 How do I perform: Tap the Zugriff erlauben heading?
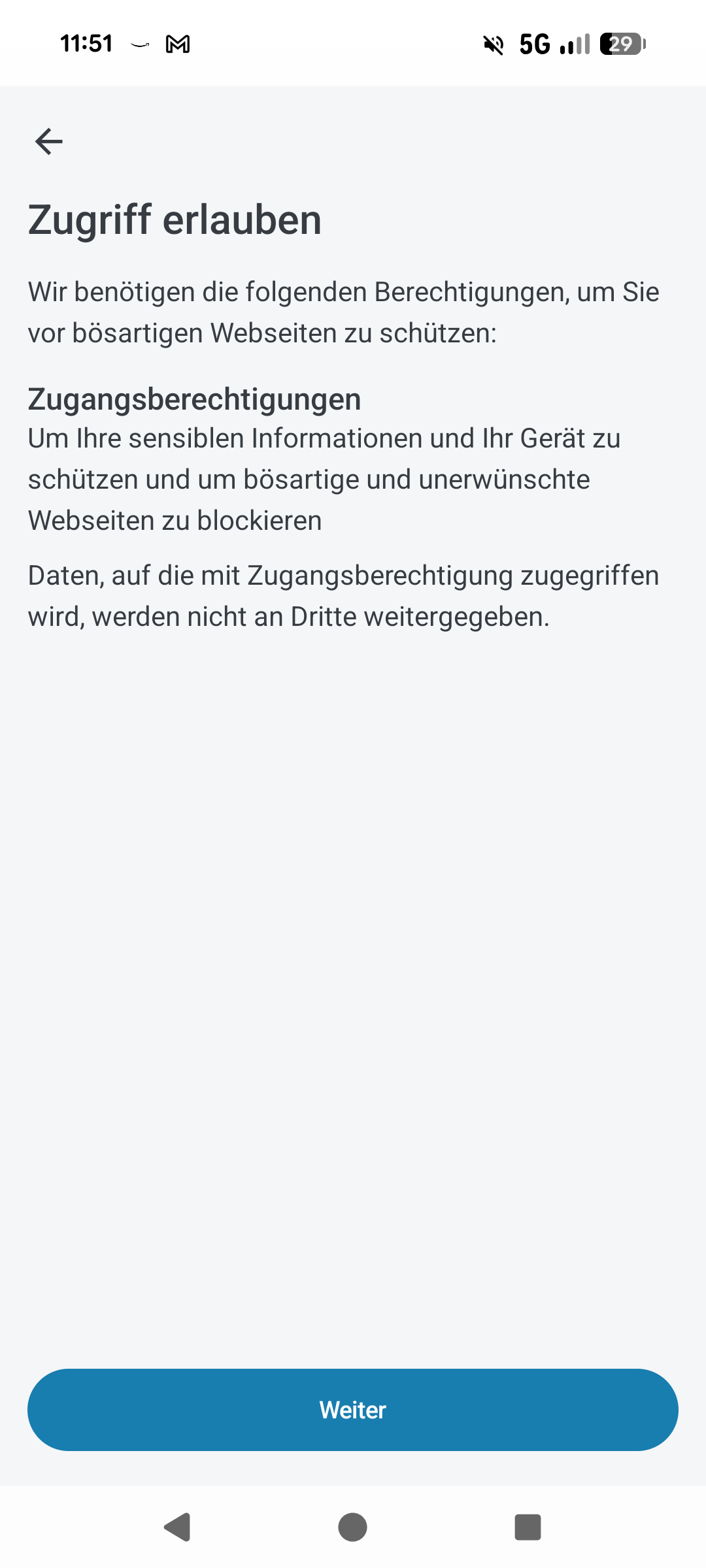pos(175,219)
